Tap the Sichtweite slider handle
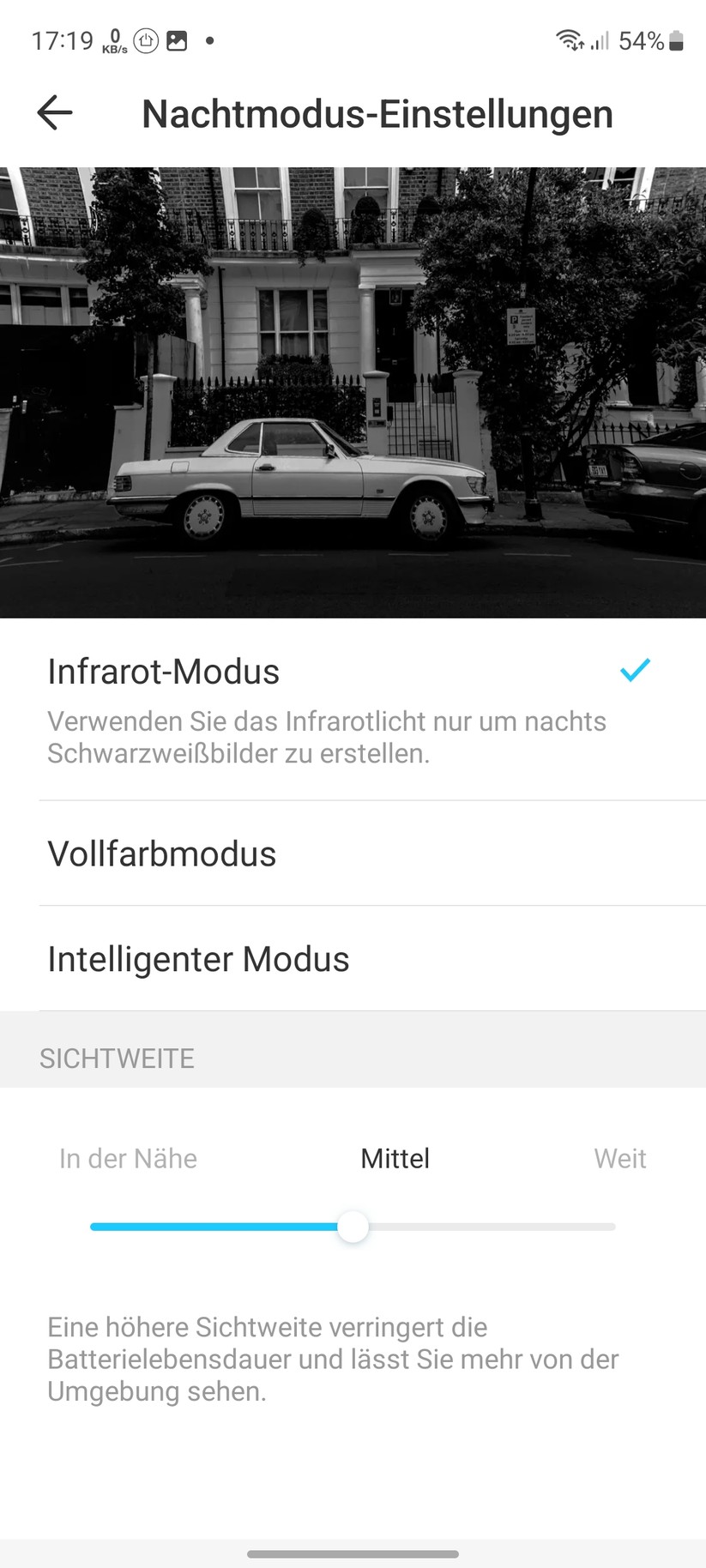Viewport: 706px width, 1568px height. click(x=353, y=1227)
